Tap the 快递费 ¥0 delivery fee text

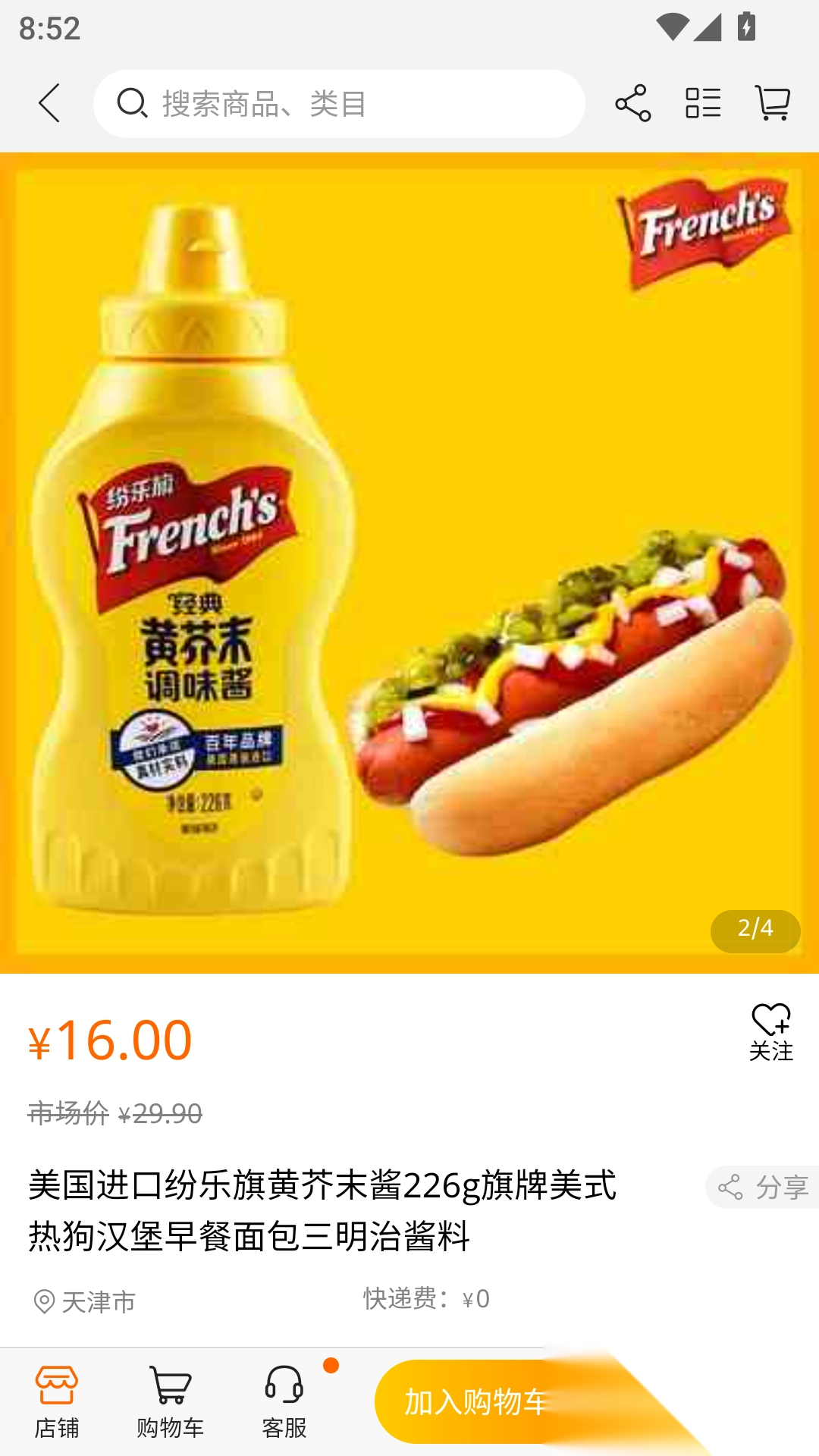pos(426,1298)
